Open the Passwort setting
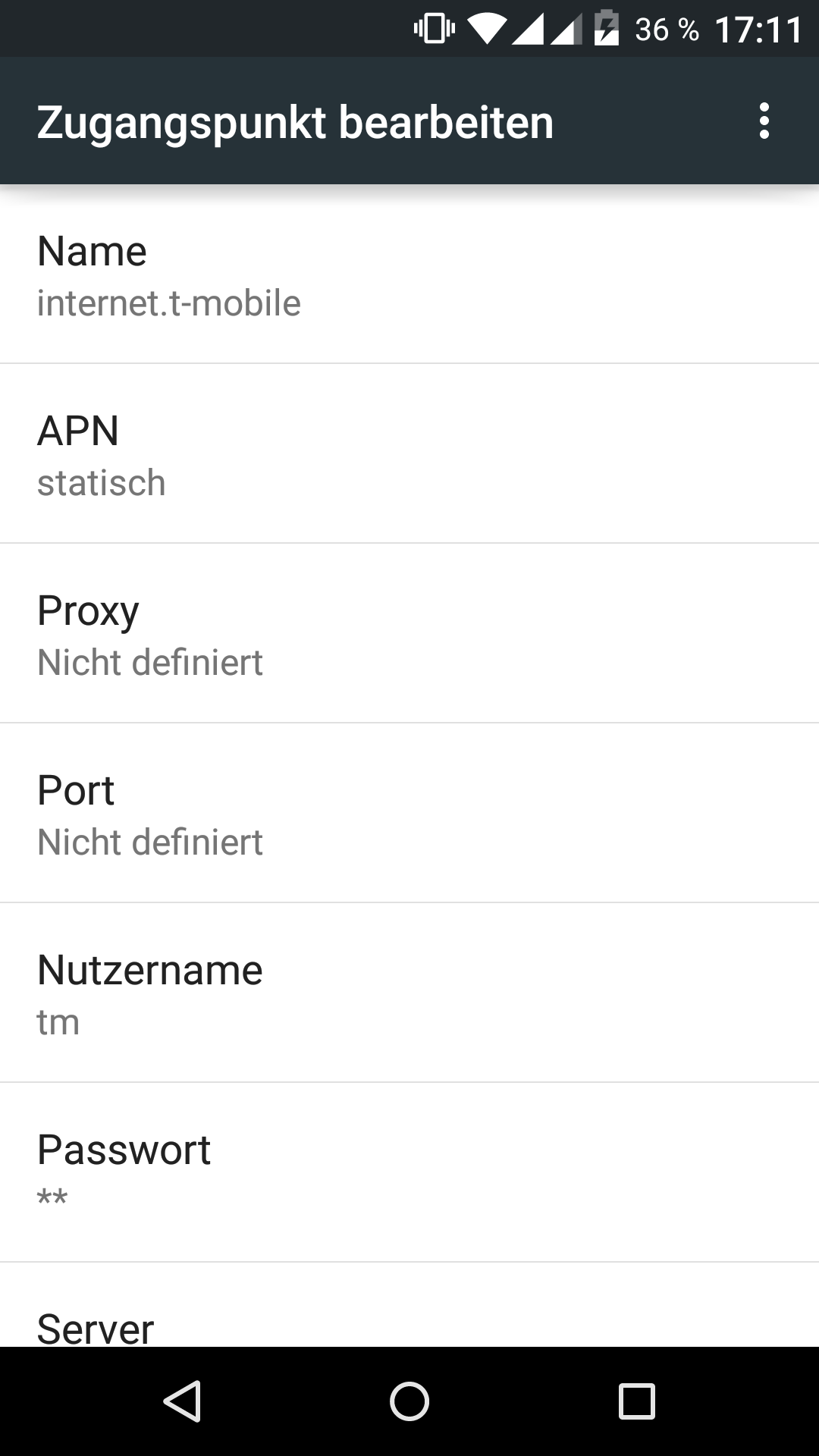Screen dimensions: 819x1456 [409, 1174]
